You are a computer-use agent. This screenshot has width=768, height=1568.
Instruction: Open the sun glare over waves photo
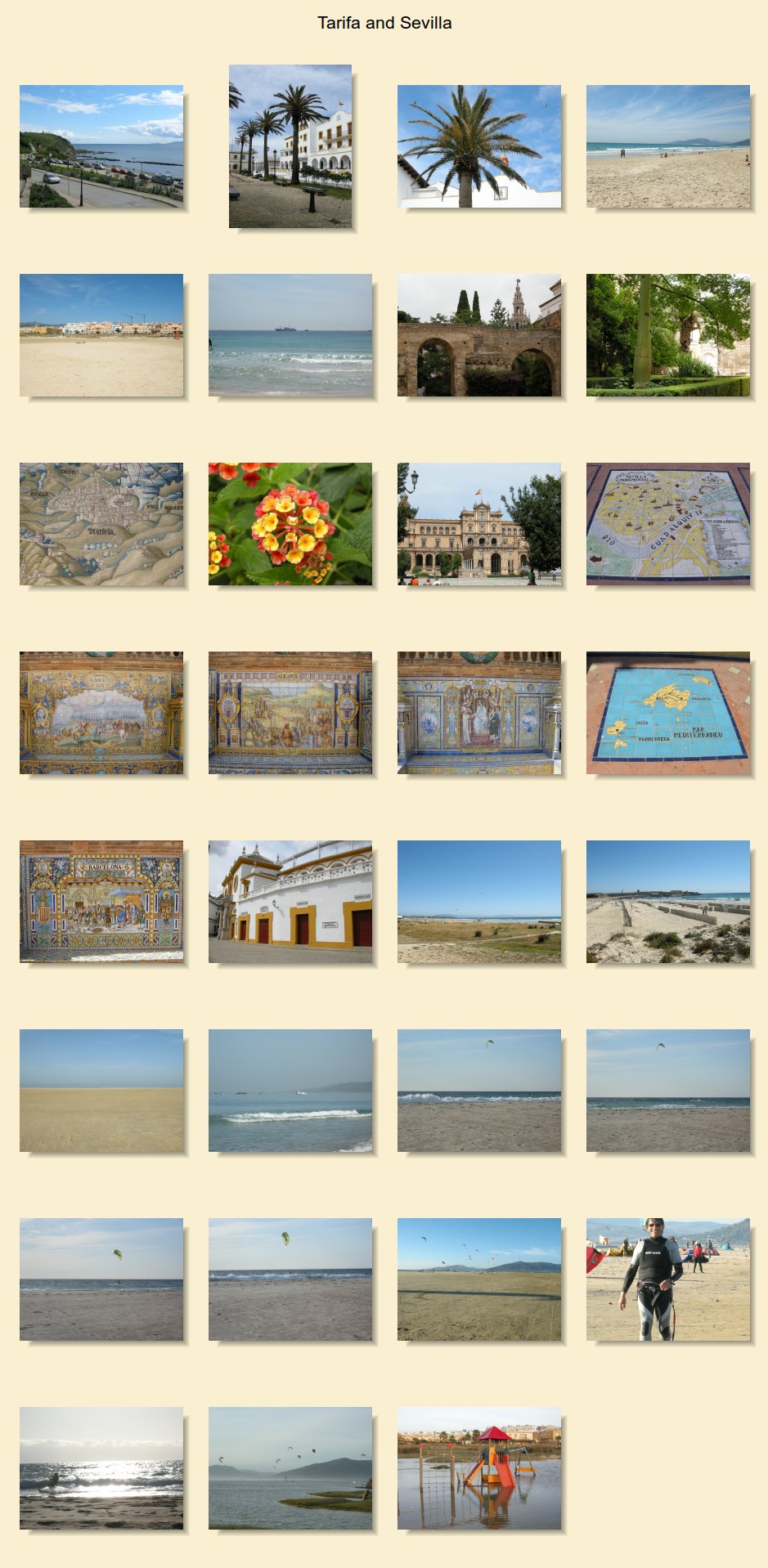101,1468
